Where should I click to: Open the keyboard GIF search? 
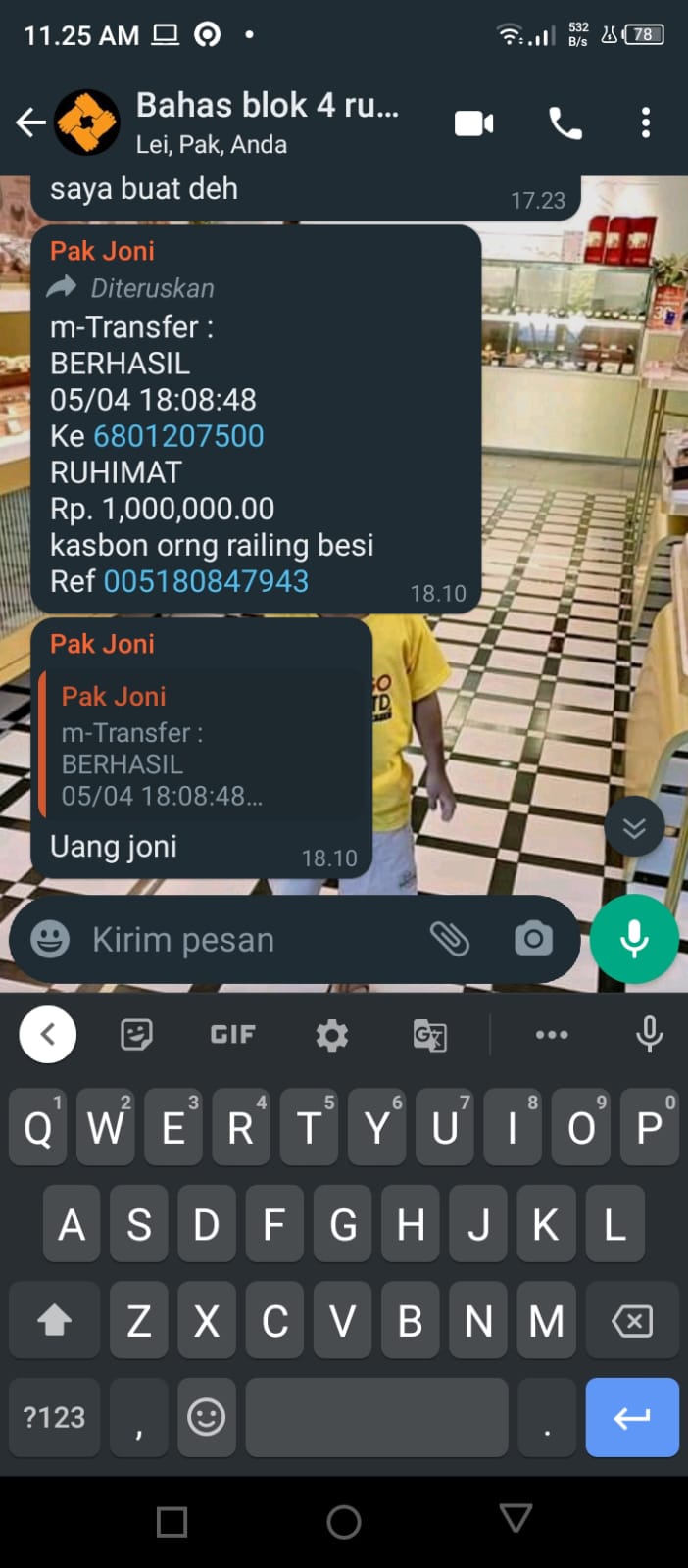pyautogui.click(x=232, y=1034)
